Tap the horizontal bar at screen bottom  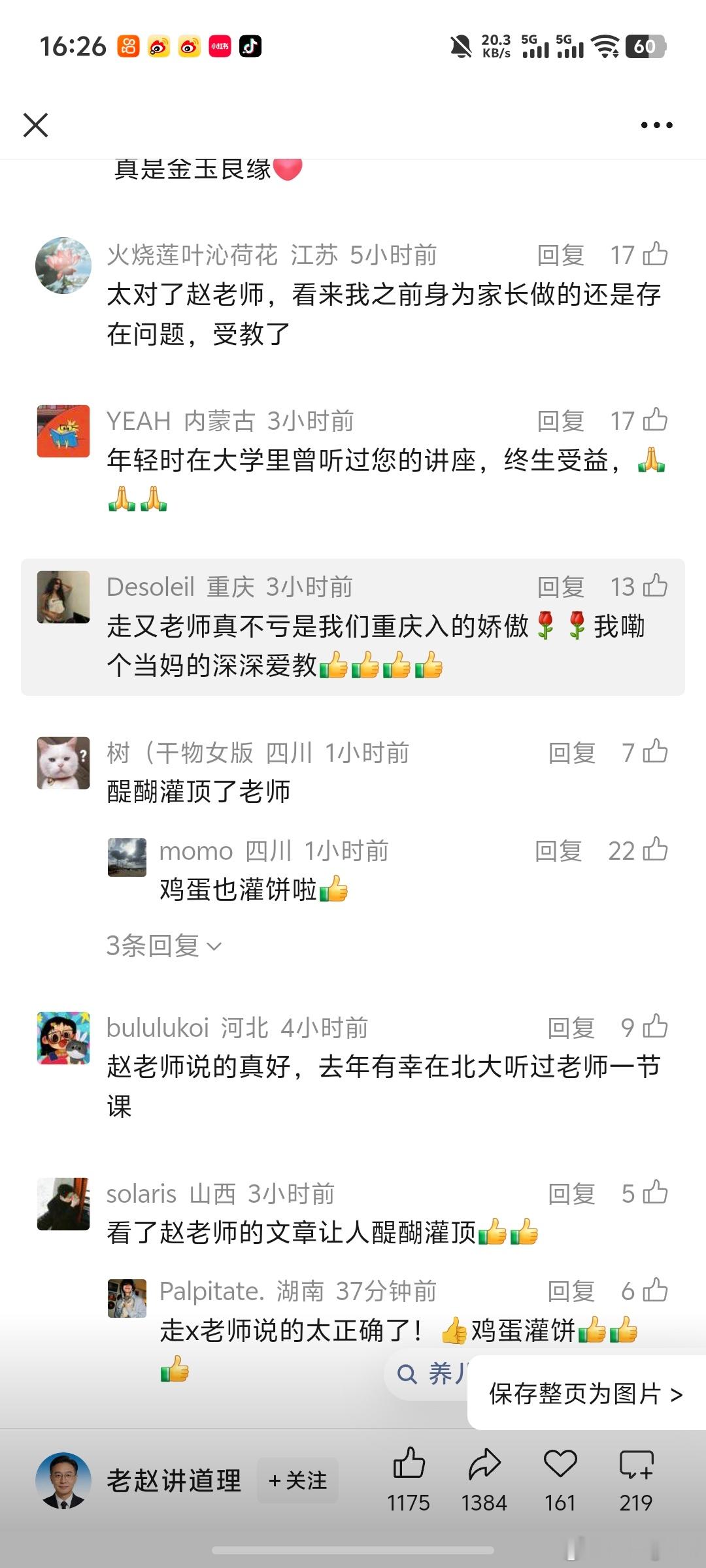(353, 1551)
